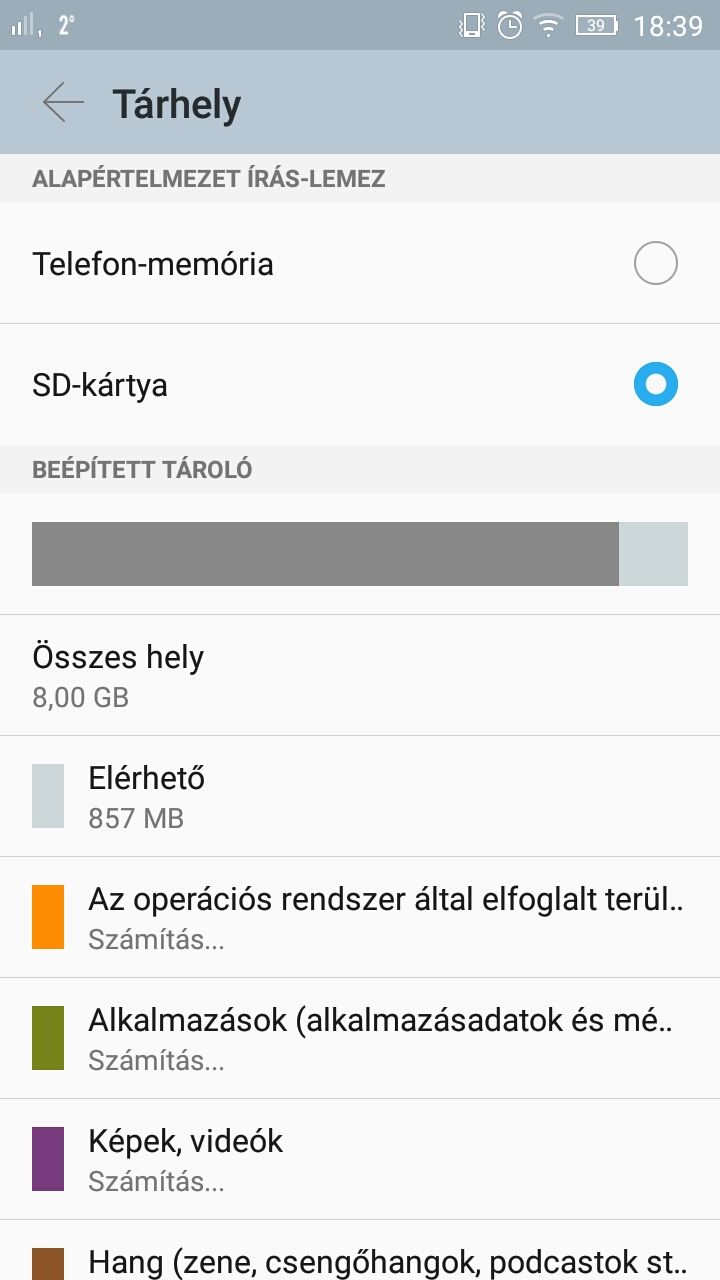This screenshot has height=1280, width=720.
Task: Open the operating system storage row
Action: pyautogui.click(x=360, y=917)
